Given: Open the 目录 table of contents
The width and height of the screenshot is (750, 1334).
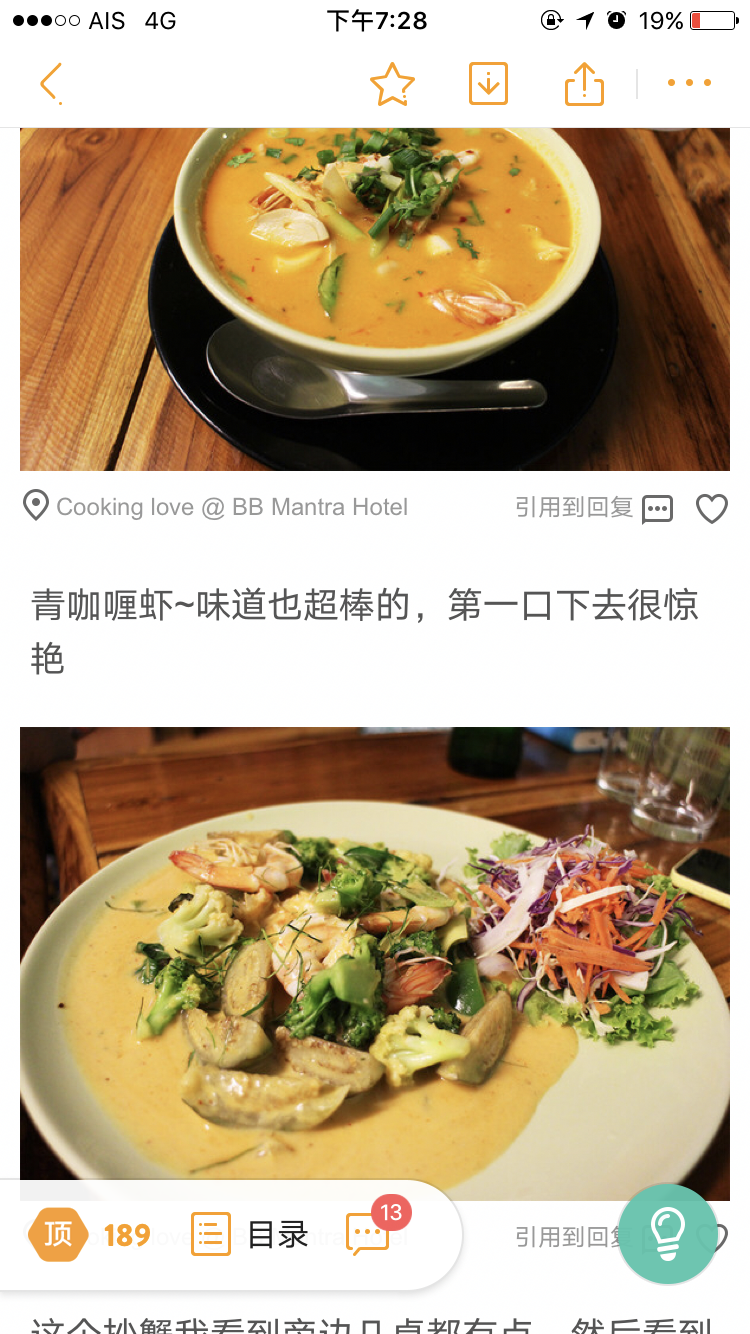Looking at the screenshot, I should coord(250,1234).
